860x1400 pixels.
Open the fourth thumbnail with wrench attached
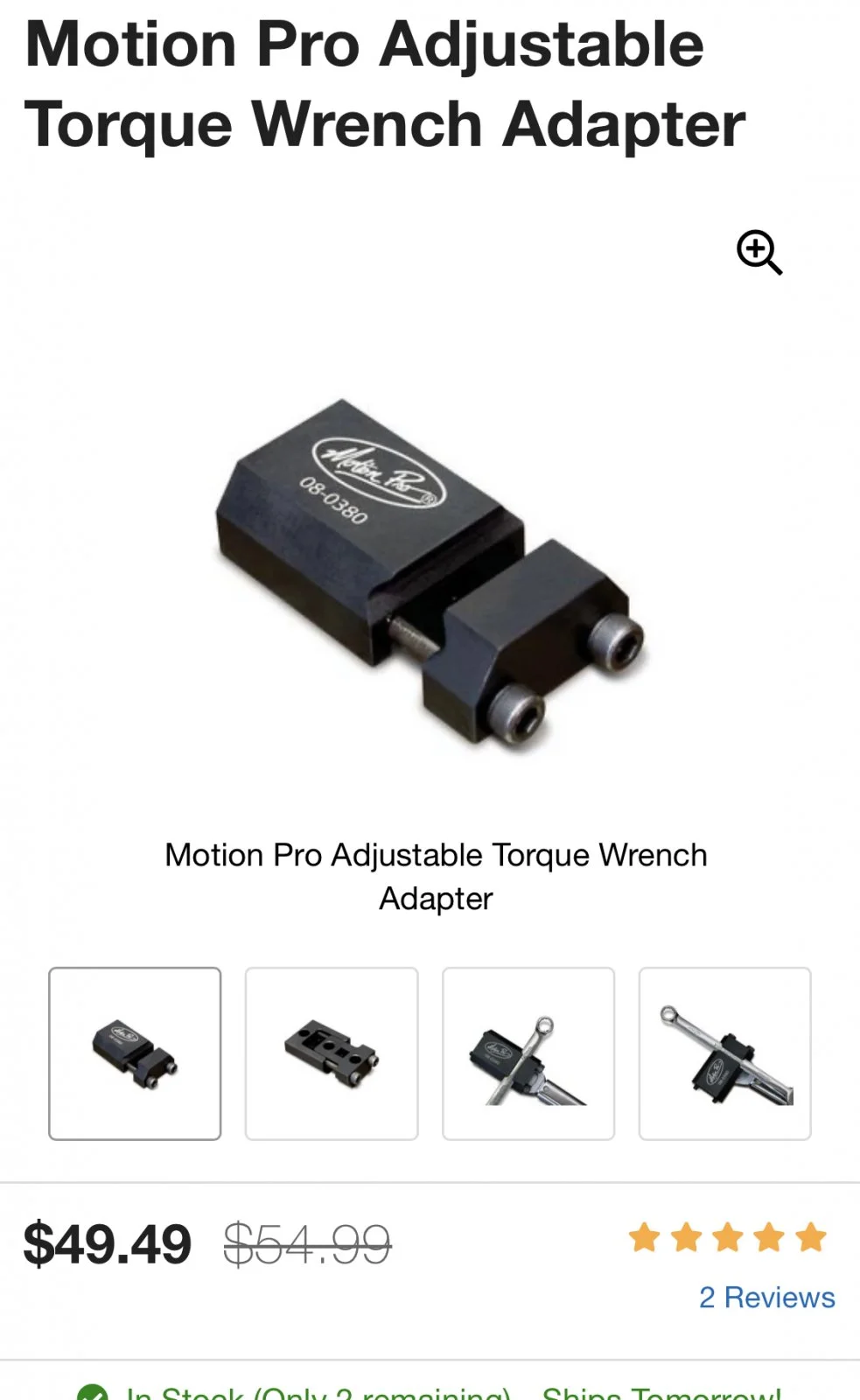725,1053
